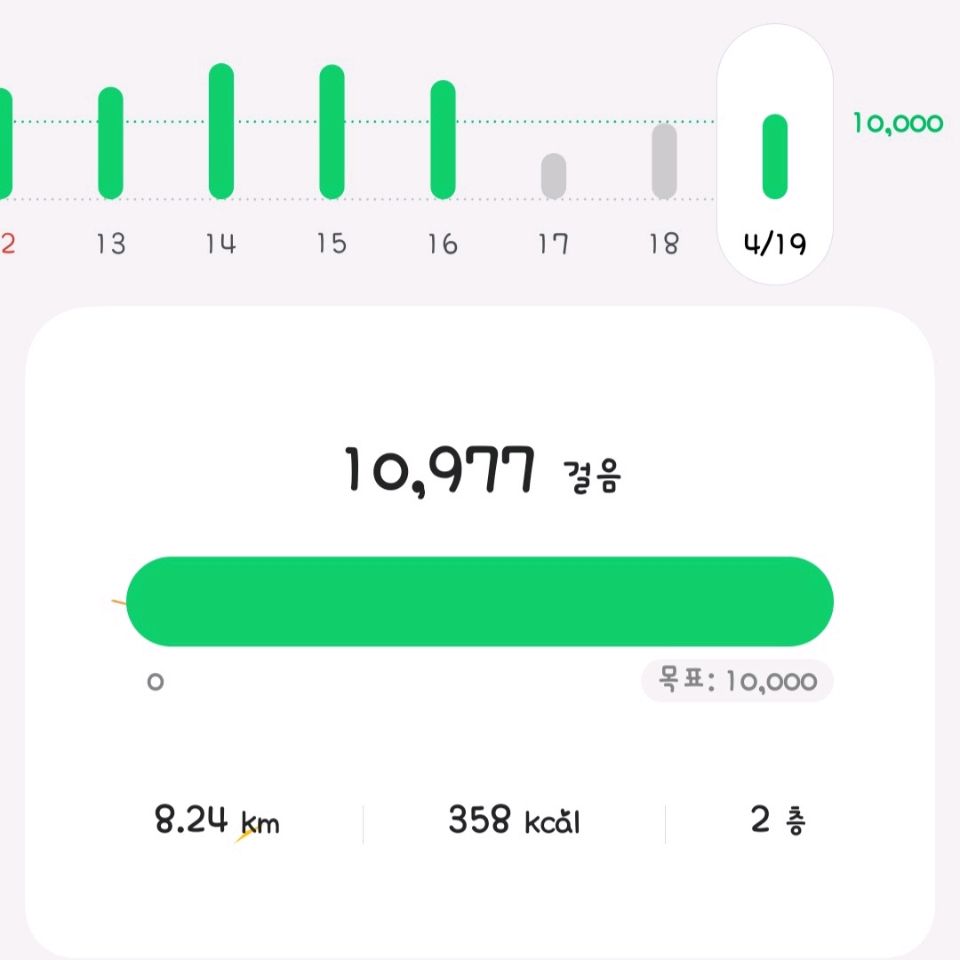Select the gray bar for day 18
The width and height of the screenshot is (960, 960).
pos(664,161)
